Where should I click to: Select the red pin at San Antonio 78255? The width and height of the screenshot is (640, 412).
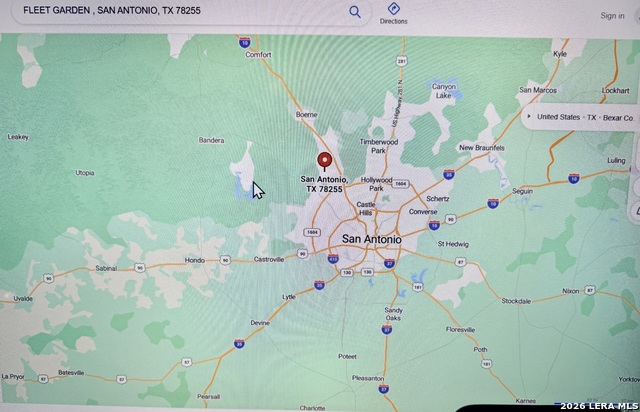coord(324,161)
